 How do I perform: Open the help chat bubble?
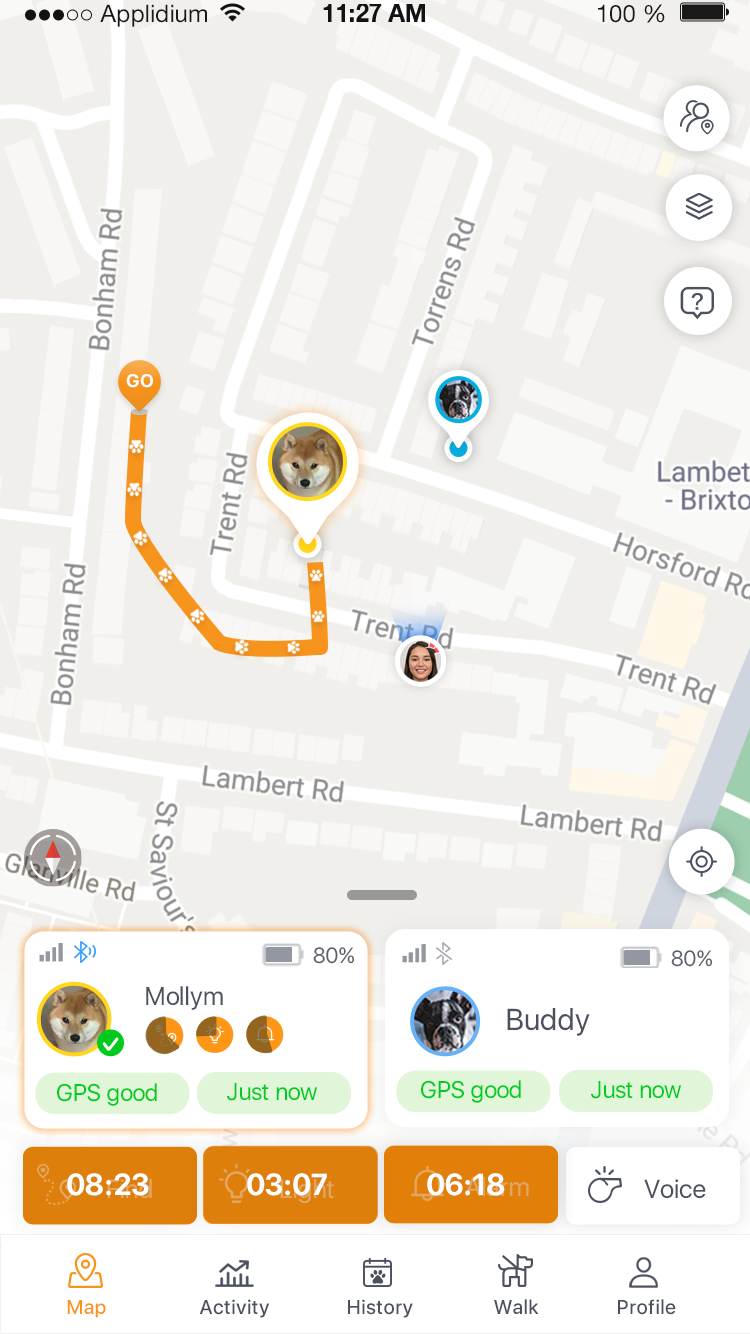pyautogui.click(x=697, y=301)
